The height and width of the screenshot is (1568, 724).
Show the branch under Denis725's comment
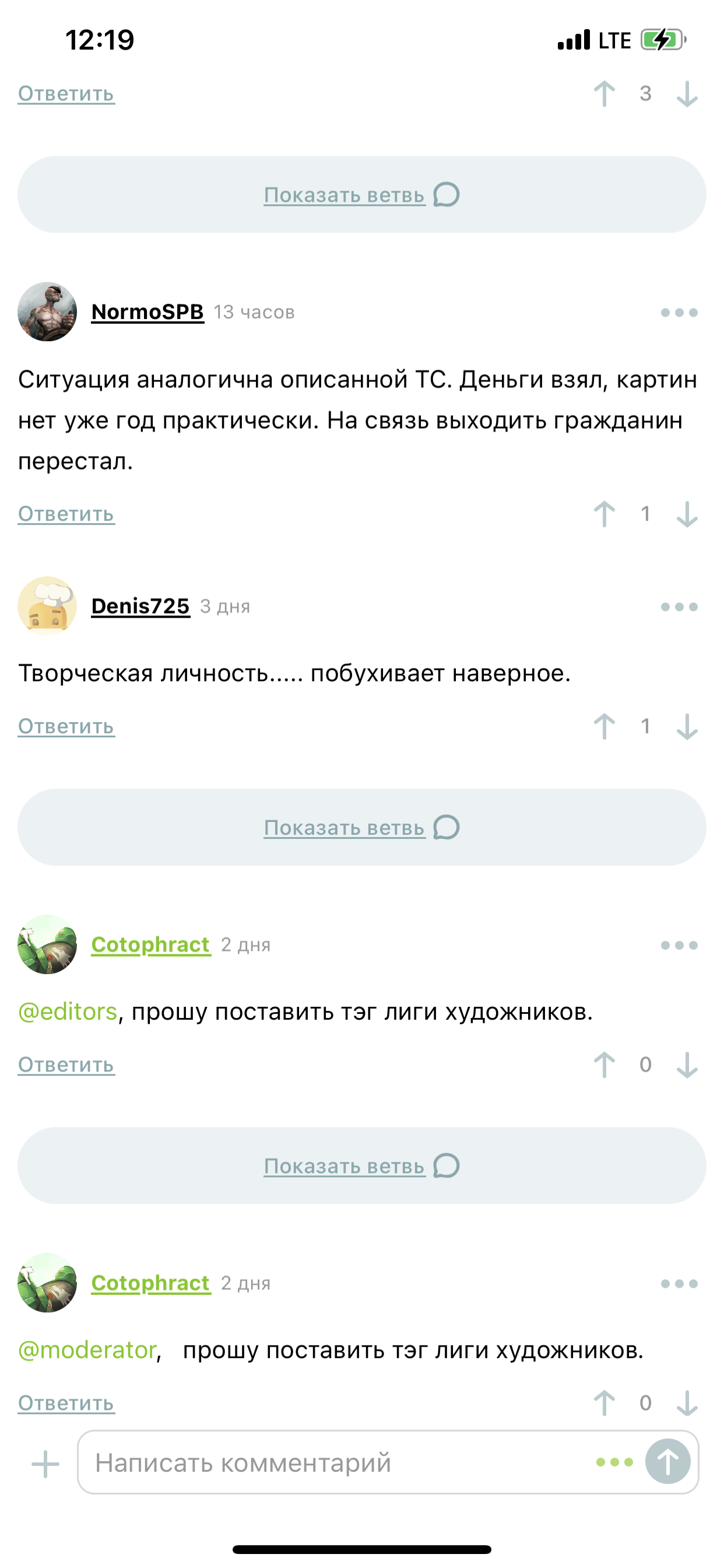point(362,827)
